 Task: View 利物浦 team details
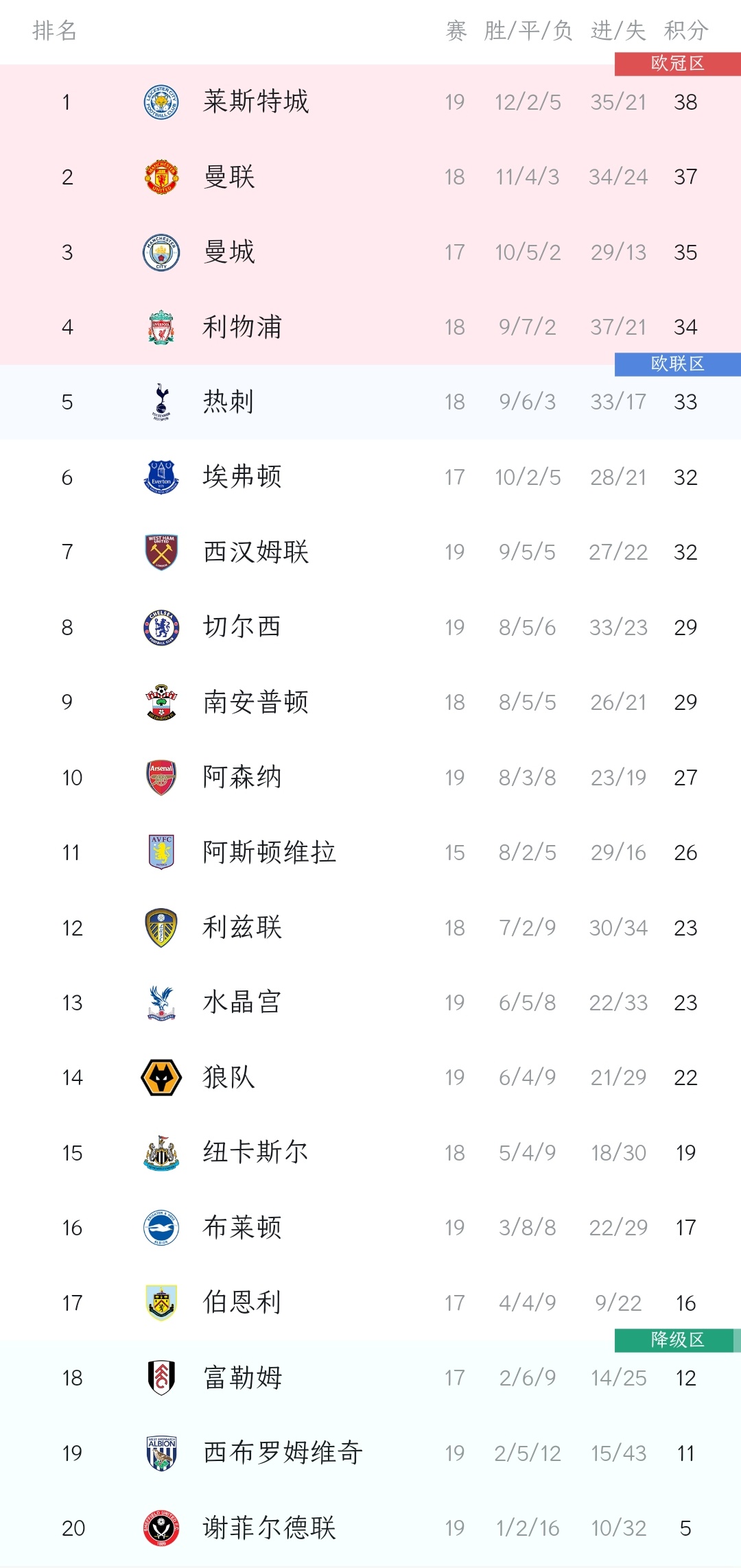pos(370,327)
